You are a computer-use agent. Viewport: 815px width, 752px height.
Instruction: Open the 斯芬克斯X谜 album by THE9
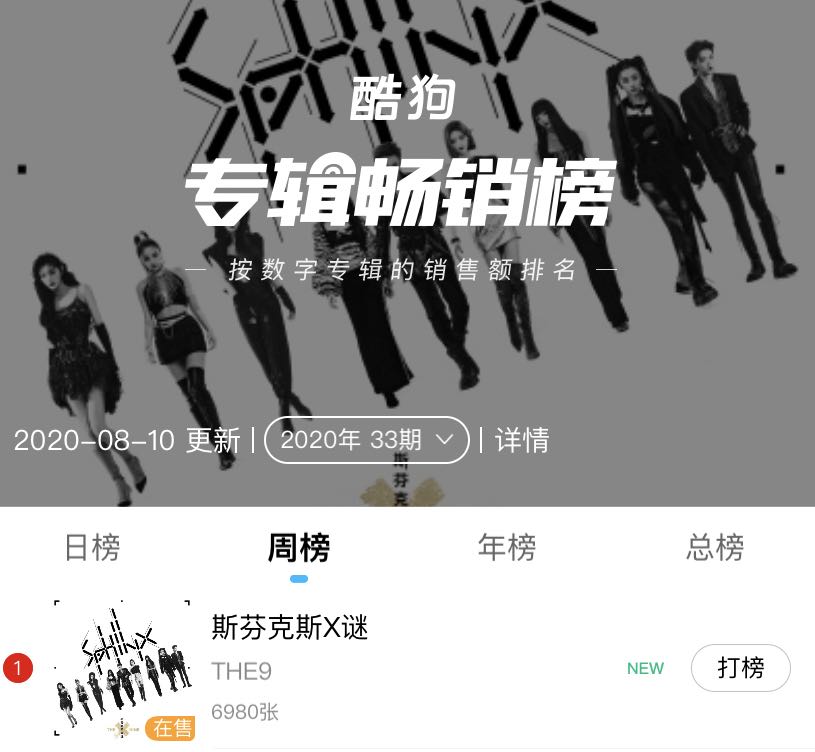click(x=290, y=629)
